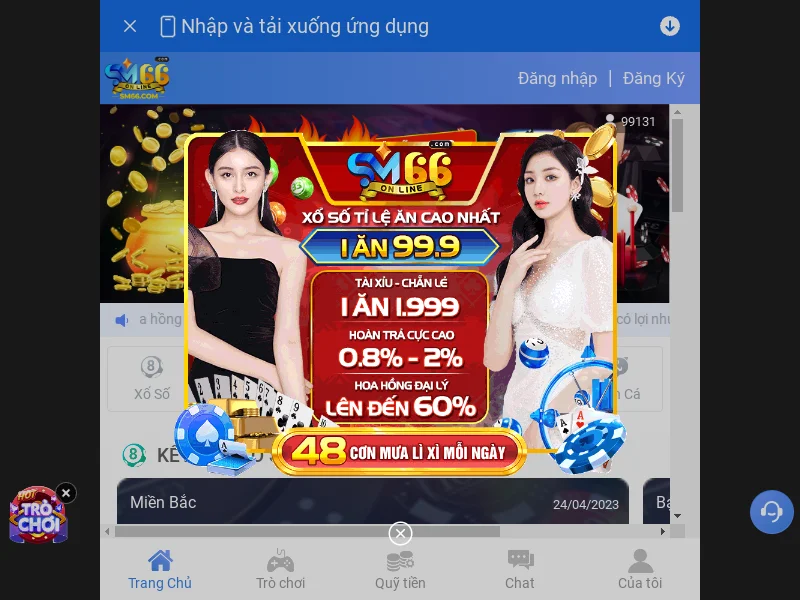Close the SM66 promotional popup
Image resolution: width=800 pixels, height=600 pixels.
[400, 533]
